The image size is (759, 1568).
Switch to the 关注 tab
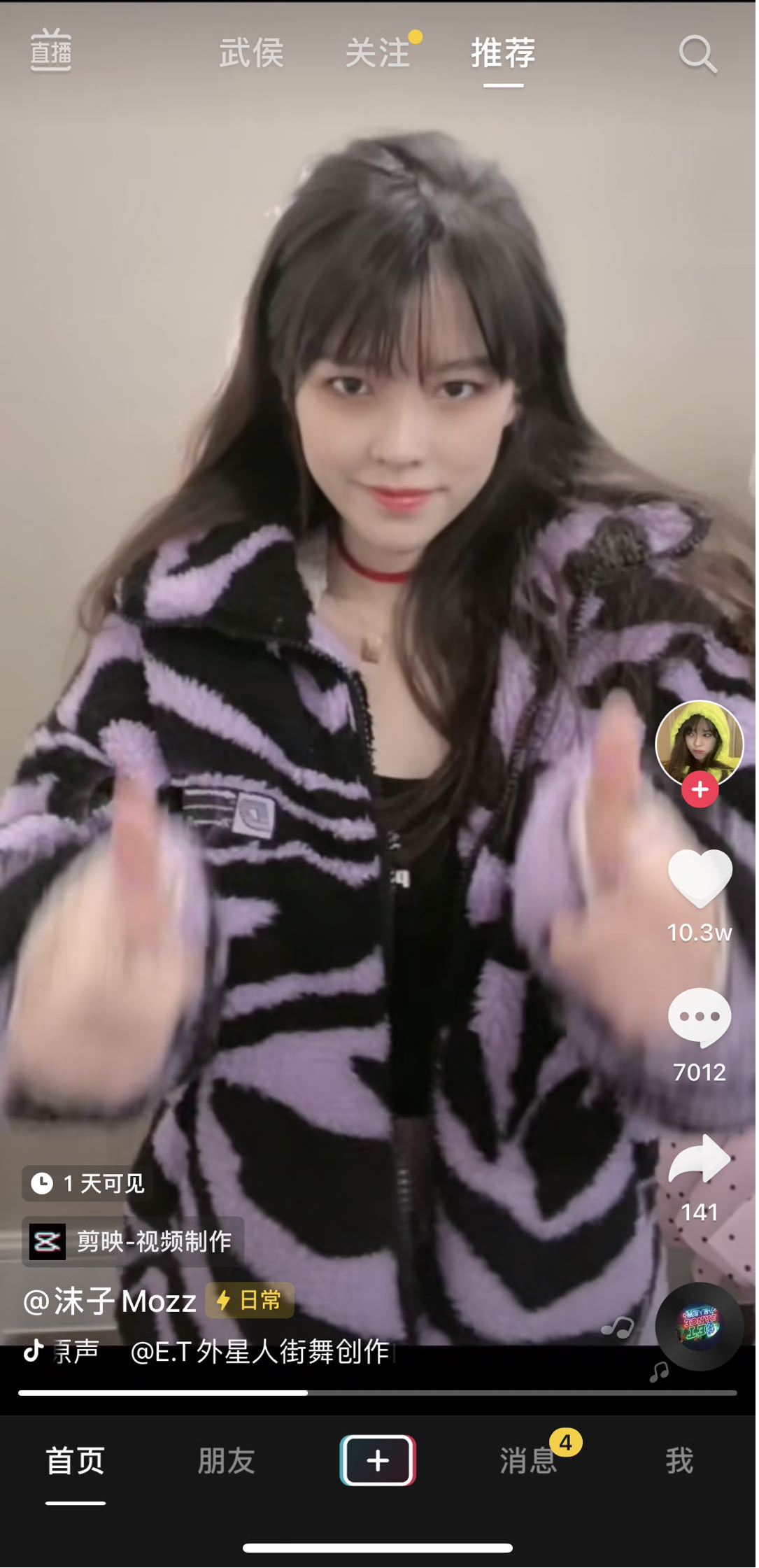(x=378, y=53)
